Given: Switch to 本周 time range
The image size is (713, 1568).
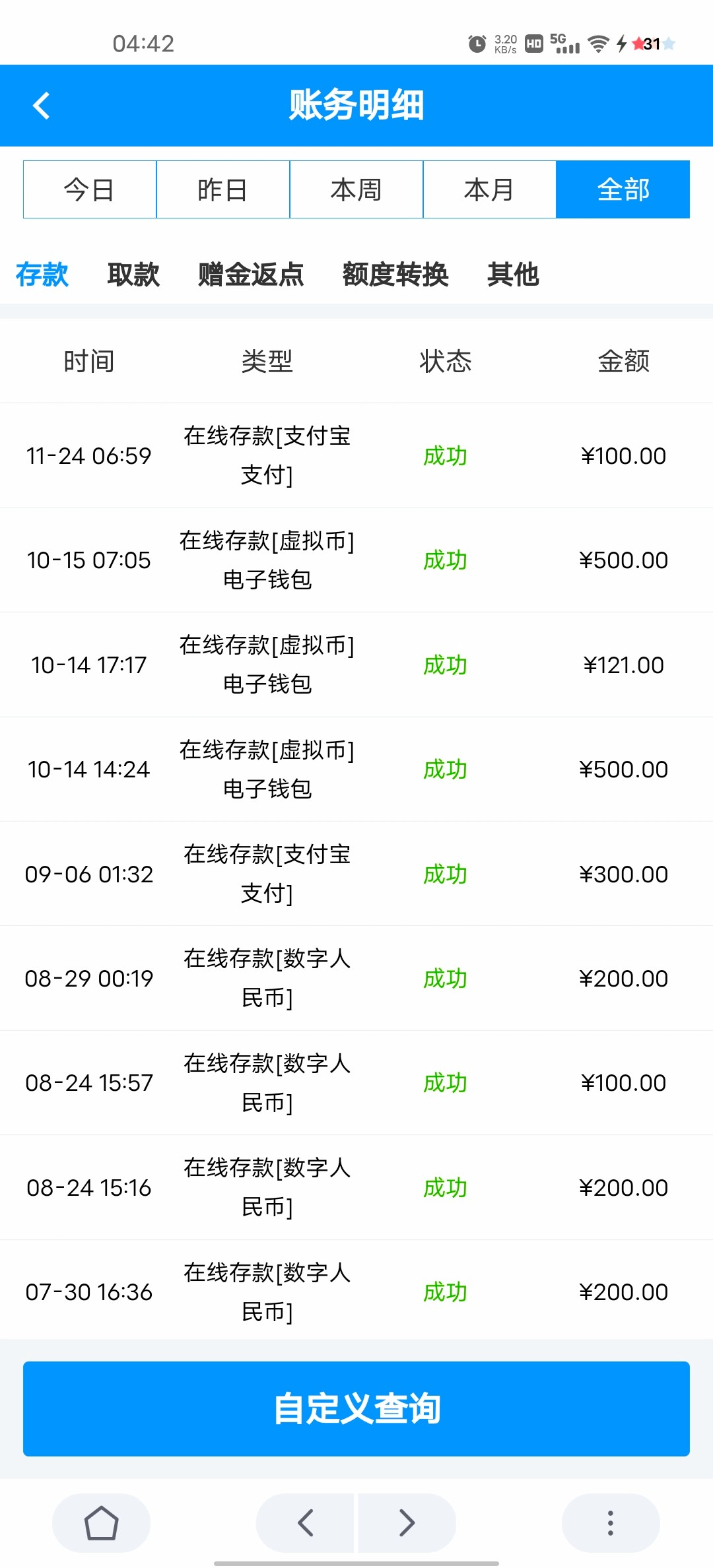Looking at the screenshot, I should pyautogui.click(x=356, y=189).
